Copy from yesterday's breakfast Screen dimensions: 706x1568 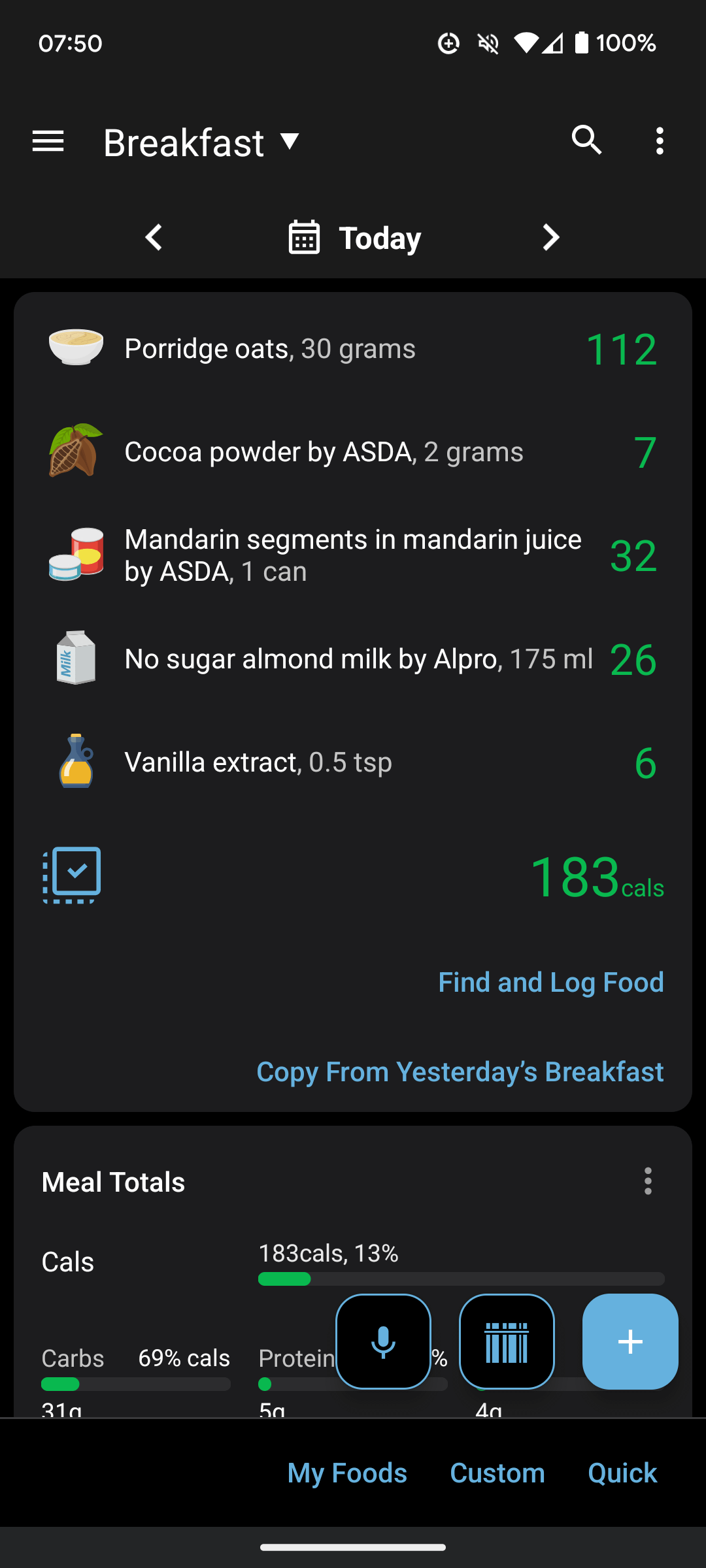(460, 1071)
